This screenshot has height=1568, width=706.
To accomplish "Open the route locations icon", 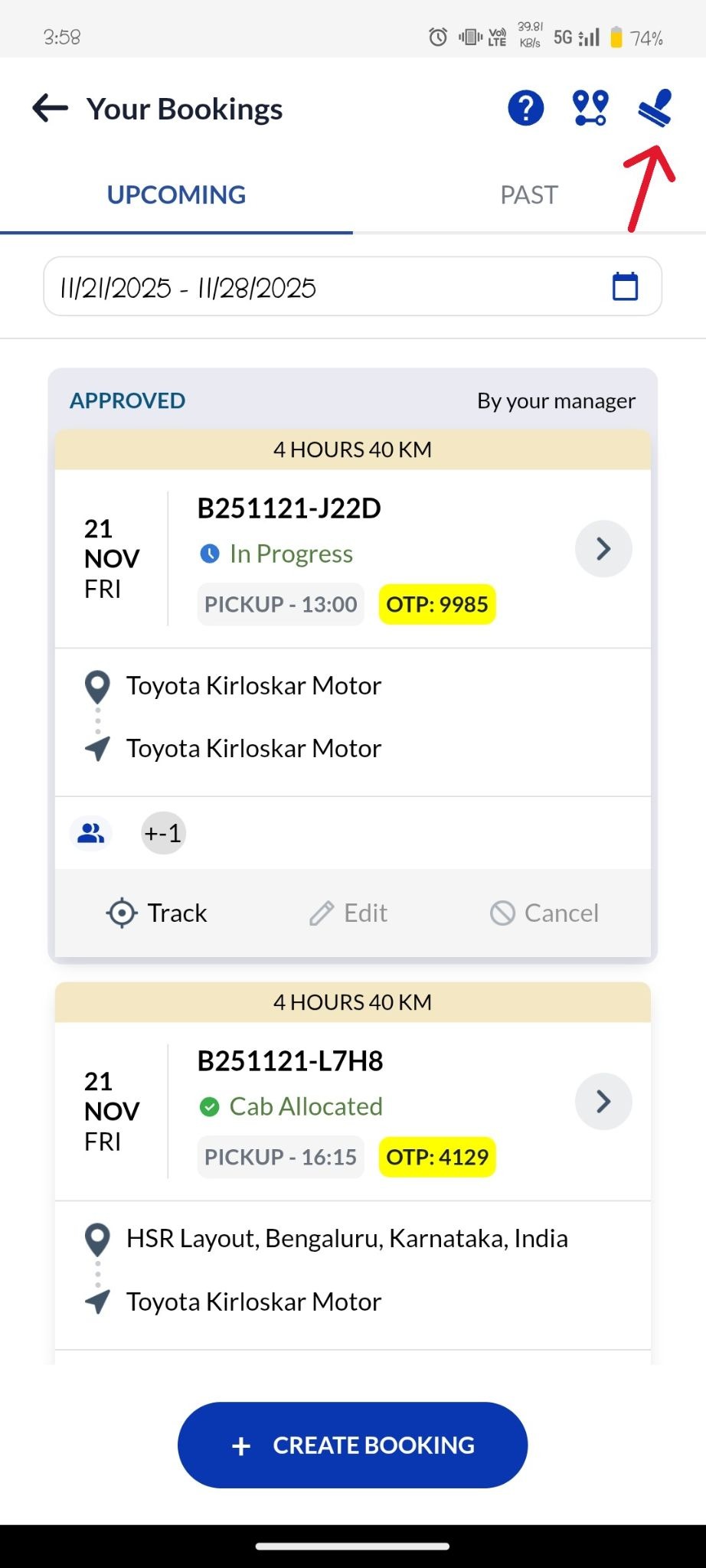I will click(x=590, y=109).
